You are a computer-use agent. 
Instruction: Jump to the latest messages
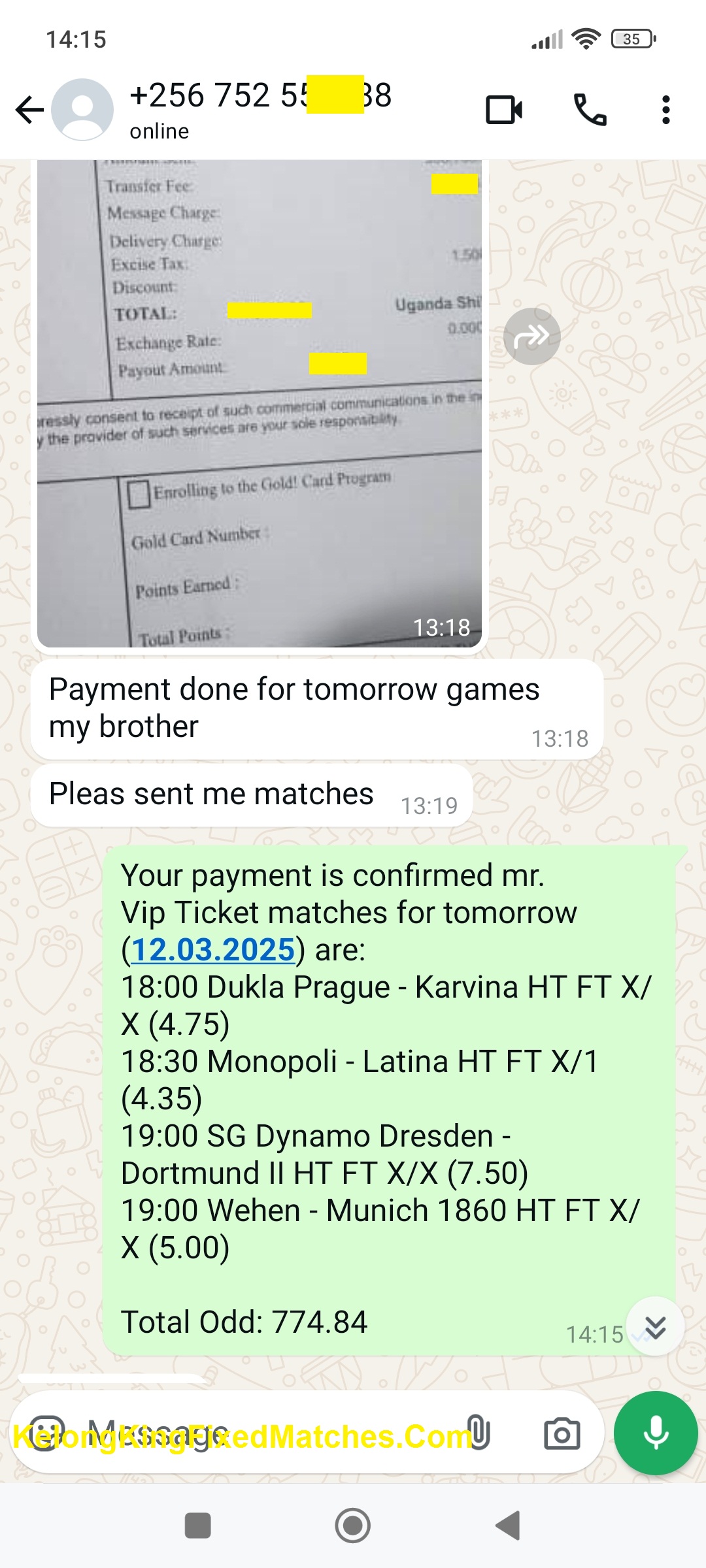(x=655, y=1326)
